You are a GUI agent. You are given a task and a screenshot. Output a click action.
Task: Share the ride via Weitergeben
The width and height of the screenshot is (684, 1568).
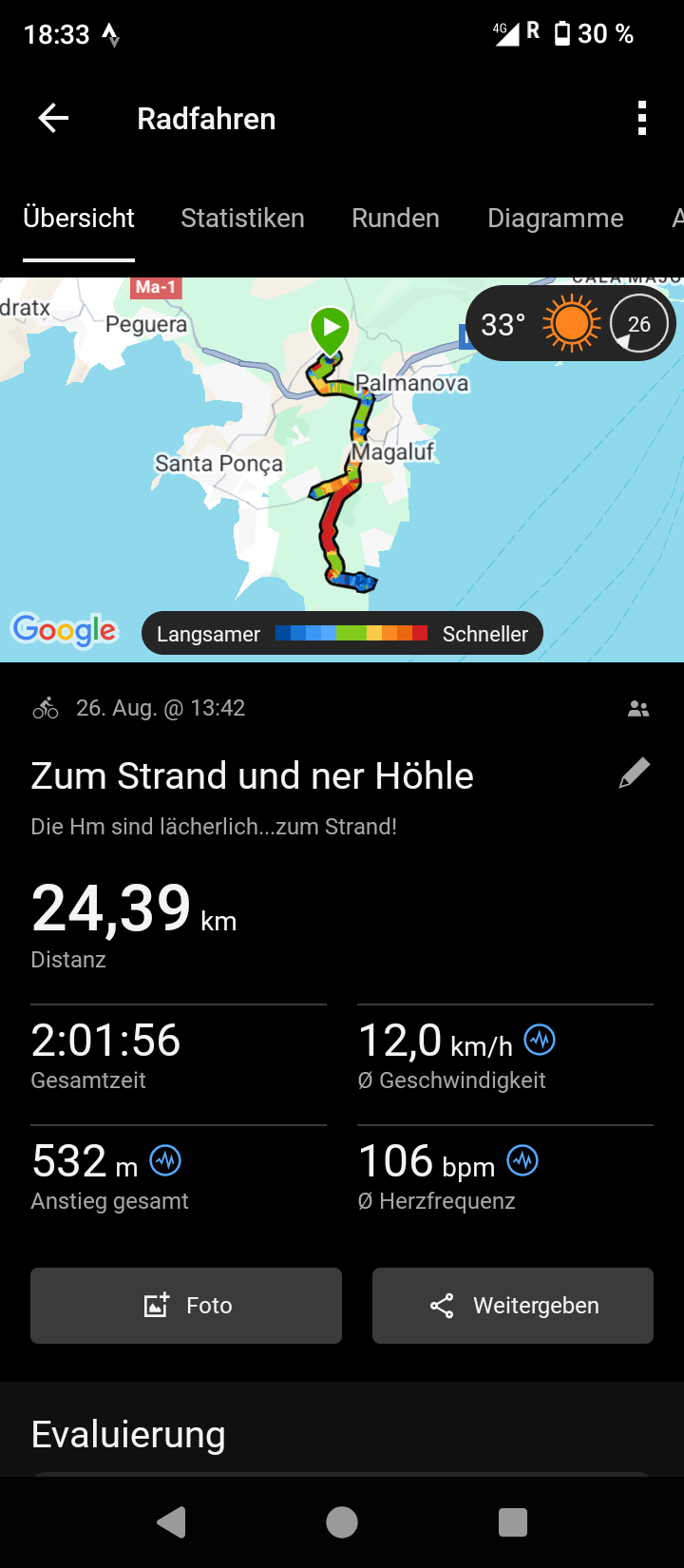coord(513,1306)
